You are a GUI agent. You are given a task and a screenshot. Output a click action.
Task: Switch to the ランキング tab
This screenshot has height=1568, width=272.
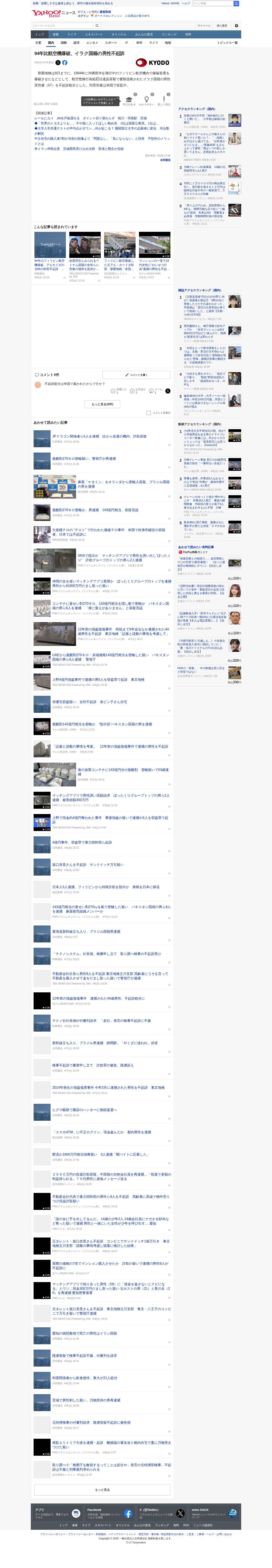(169, 35)
